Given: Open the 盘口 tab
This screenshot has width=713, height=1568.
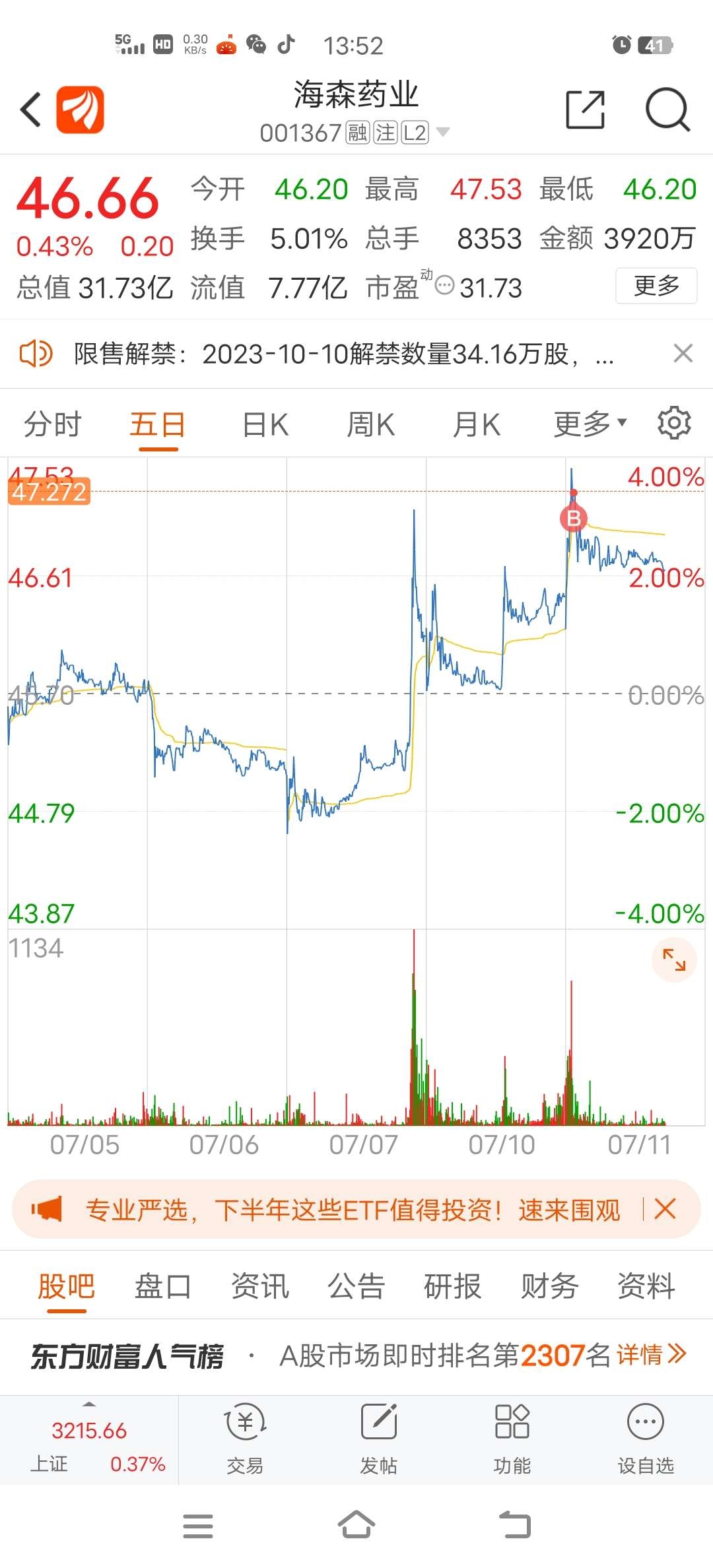Looking at the screenshot, I should [x=163, y=1286].
